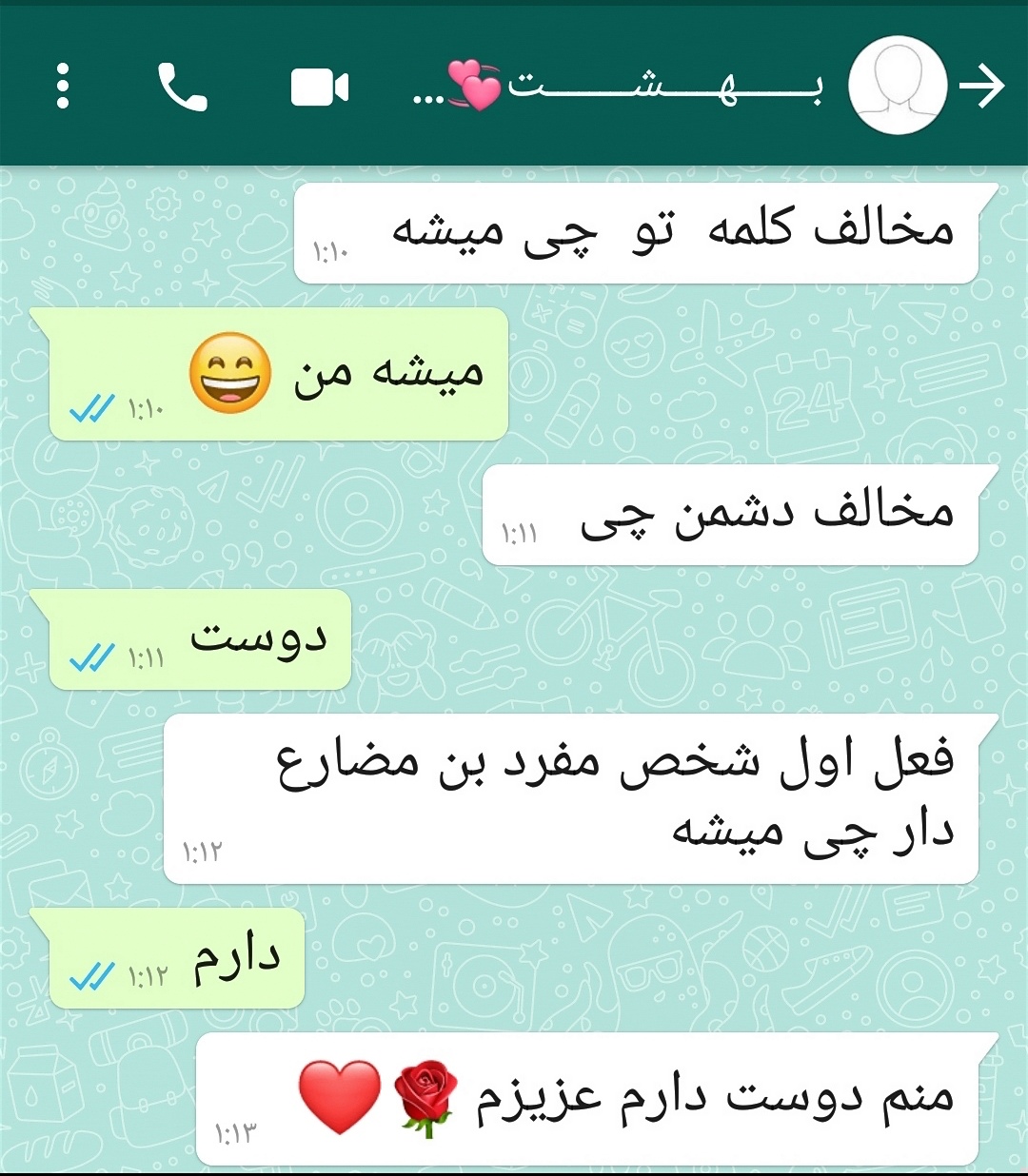
Task: Open the three-dot overflow menu
Action: coord(63,87)
